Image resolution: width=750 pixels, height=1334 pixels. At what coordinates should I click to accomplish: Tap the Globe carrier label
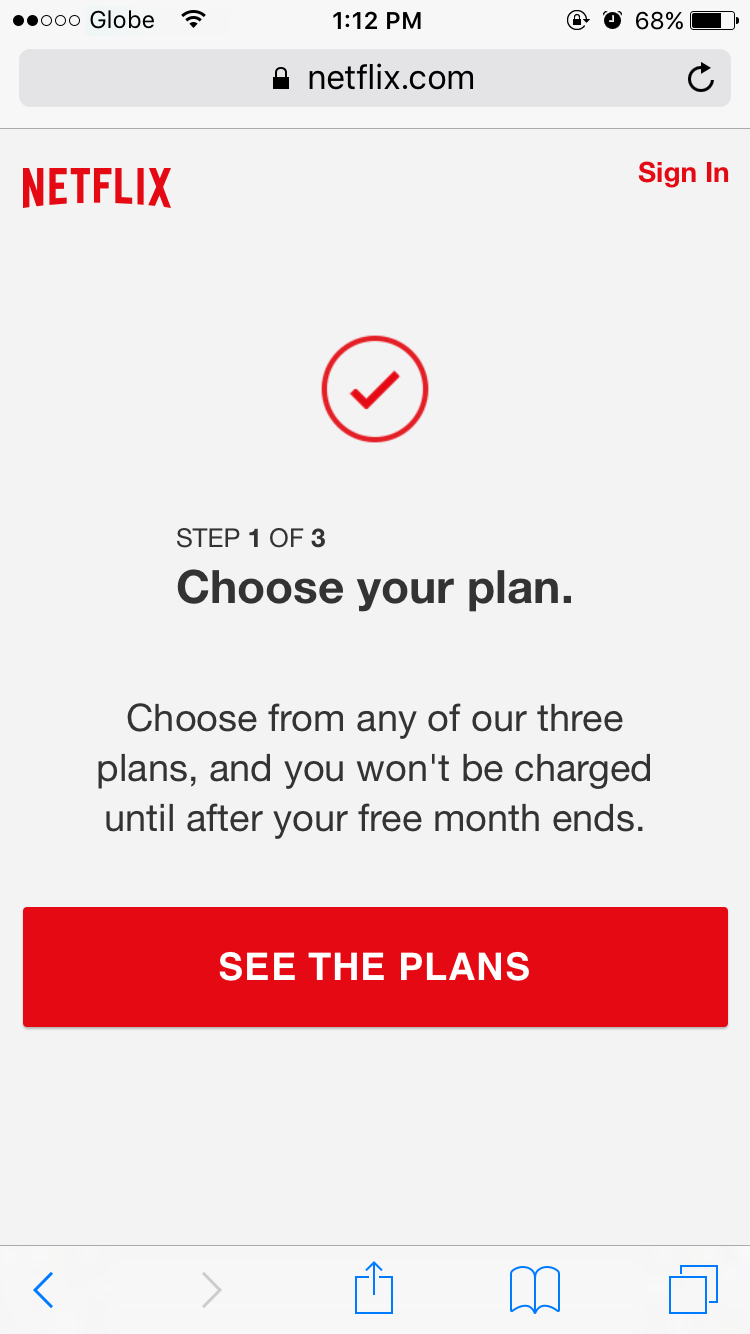pos(120,19)
